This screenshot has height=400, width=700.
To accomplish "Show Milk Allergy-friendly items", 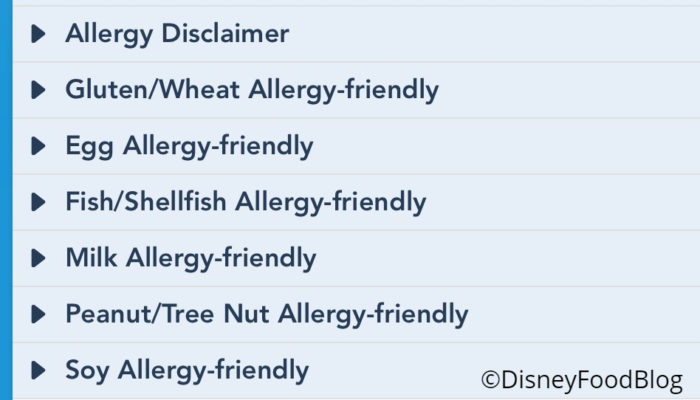I will (x=190, y=258).
